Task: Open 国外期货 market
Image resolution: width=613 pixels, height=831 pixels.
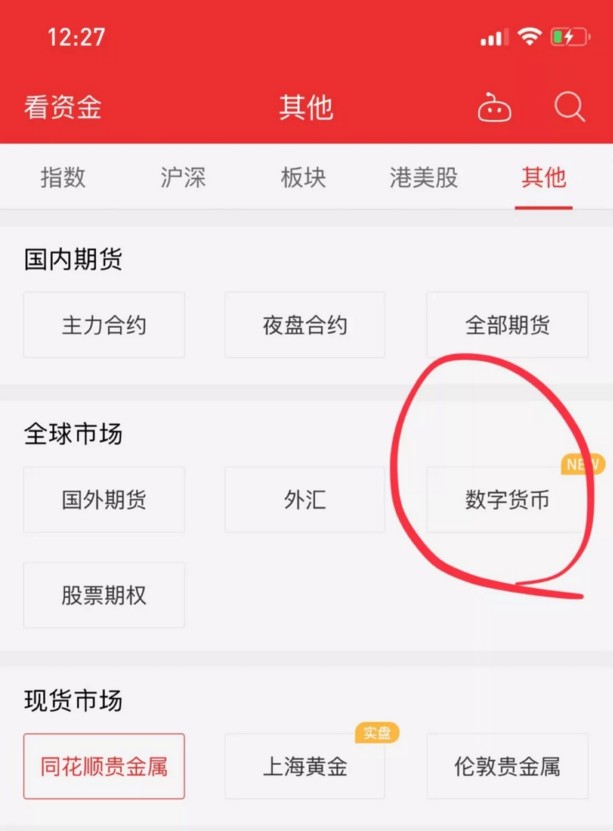Action: coord(104,499)
